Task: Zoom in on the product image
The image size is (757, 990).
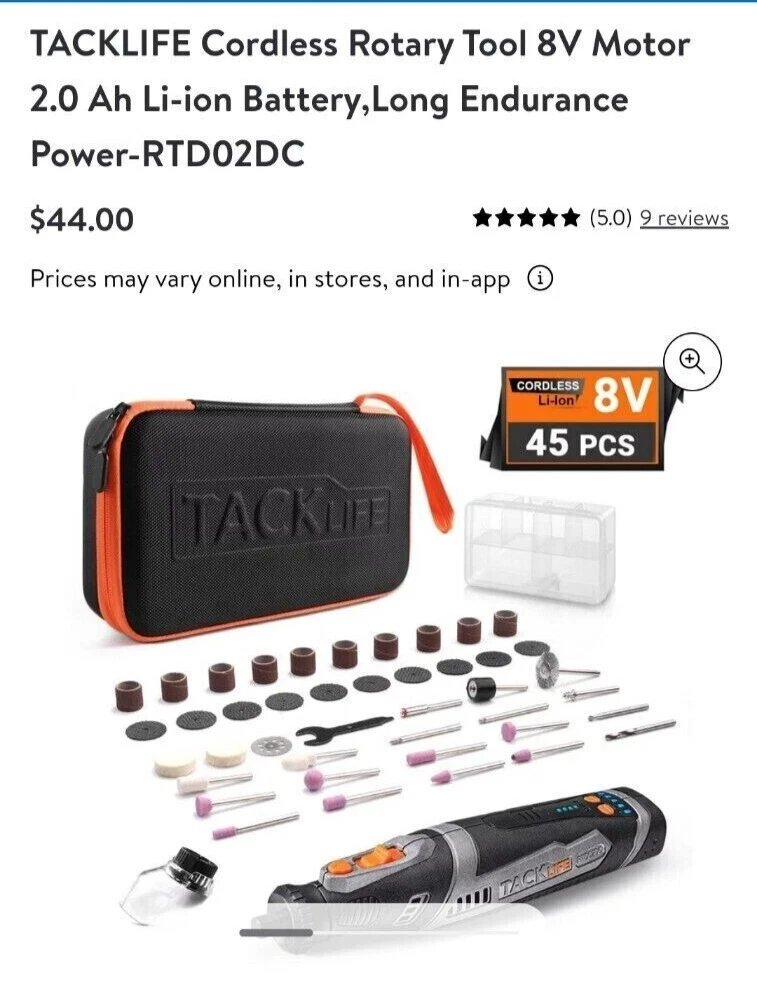Action: pyautogui.click(x=692, y=361)
